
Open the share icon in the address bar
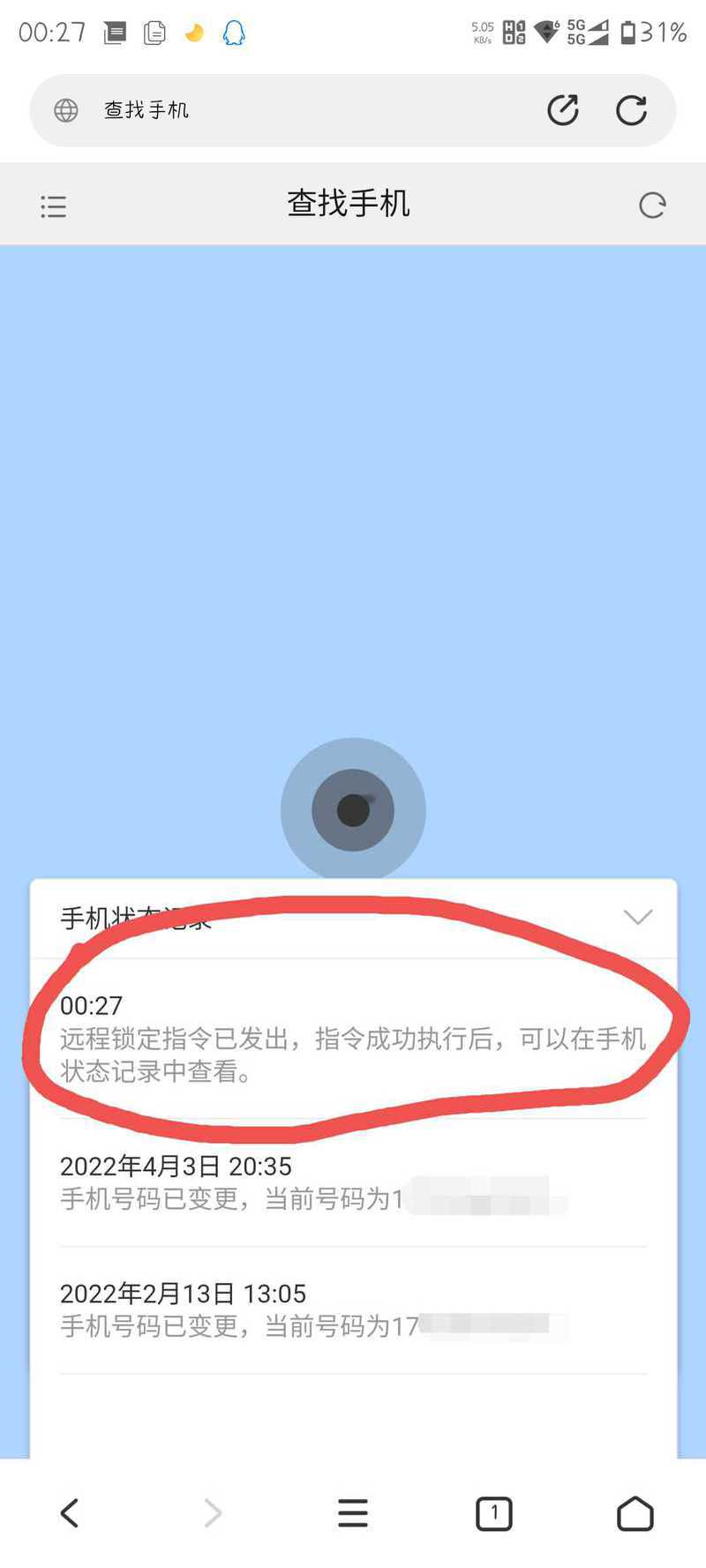point(563,110)
